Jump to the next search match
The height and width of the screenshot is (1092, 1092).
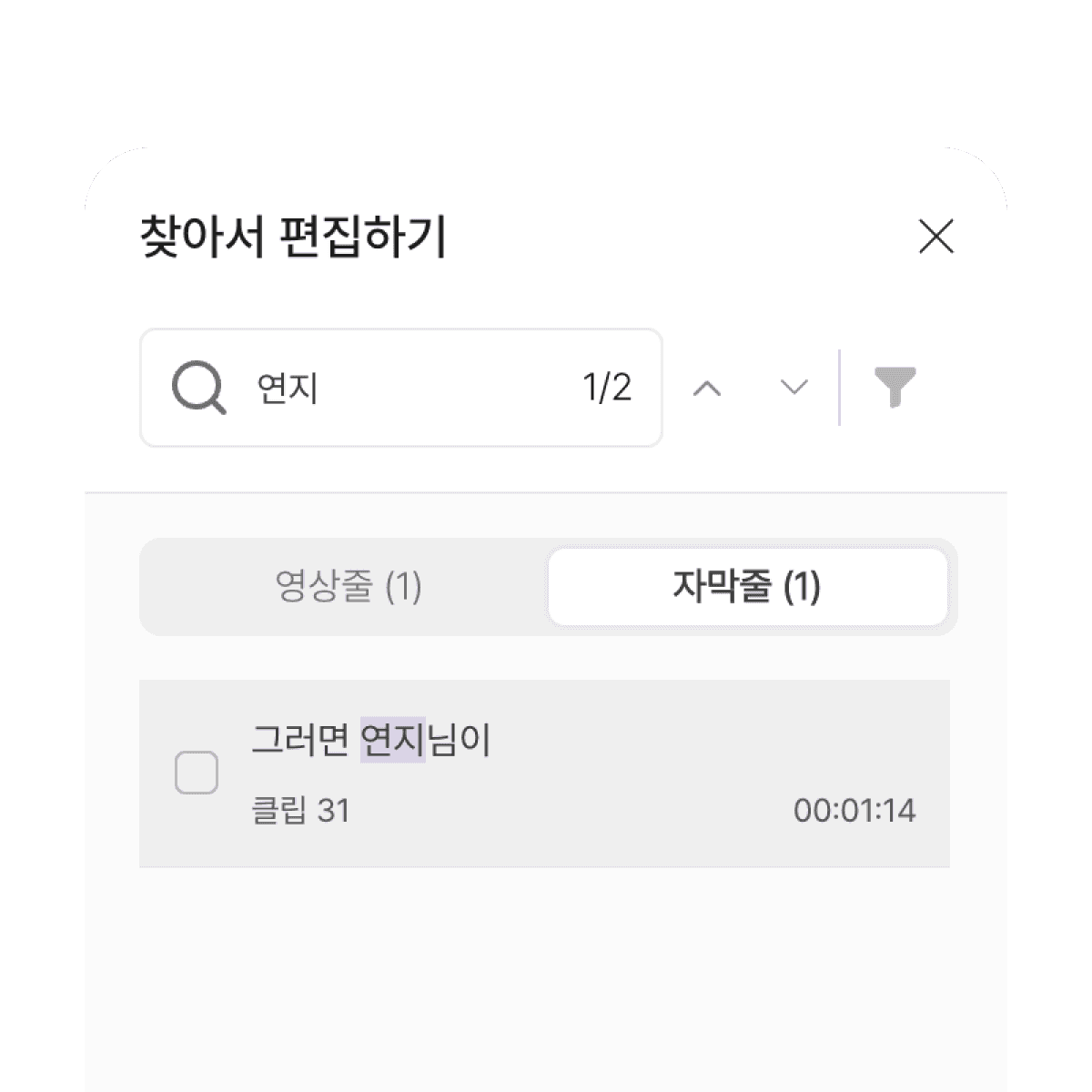[x=794, y=389]
